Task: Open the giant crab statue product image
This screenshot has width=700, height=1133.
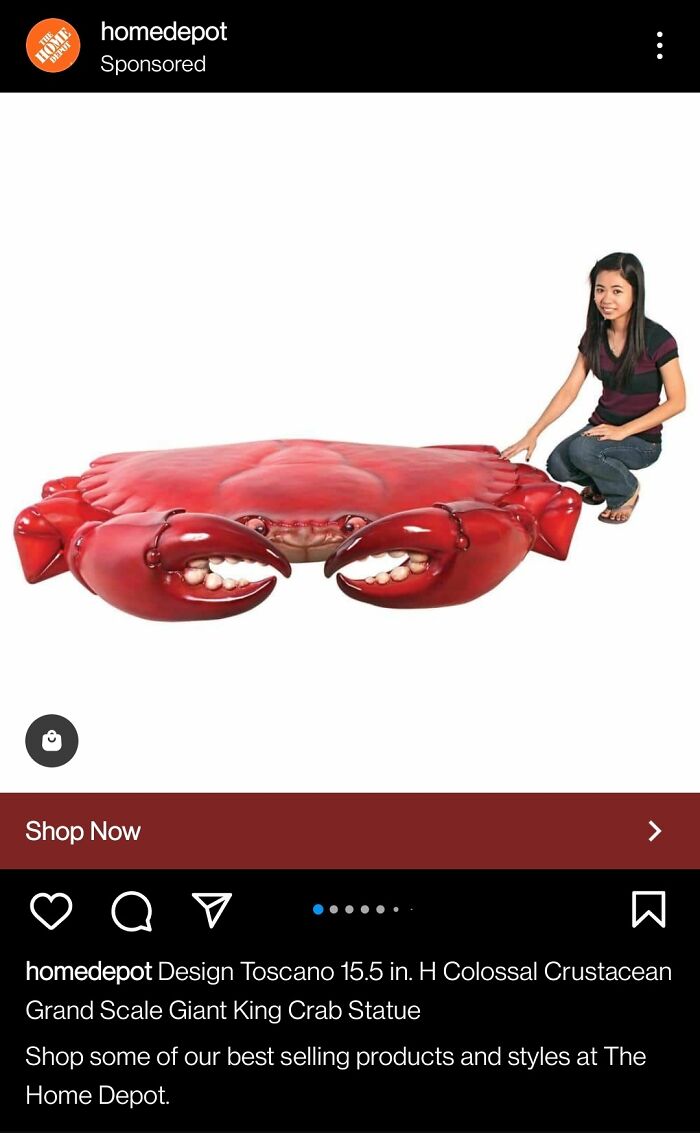Action: (350, 442)
